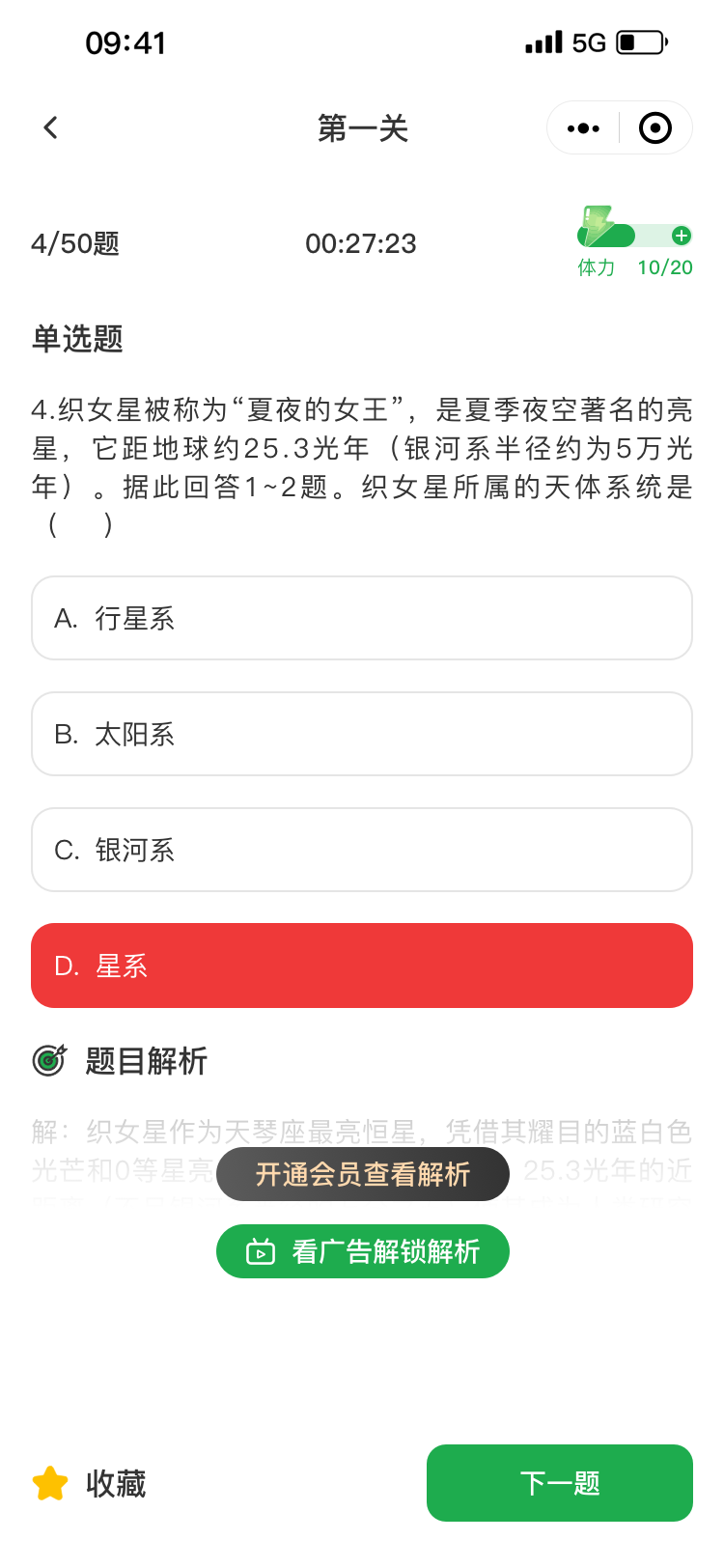Proceed with the 下一题 button
Viewport: 724px width, 1568px height.
pyautogui.click(x=560, y=1483)
